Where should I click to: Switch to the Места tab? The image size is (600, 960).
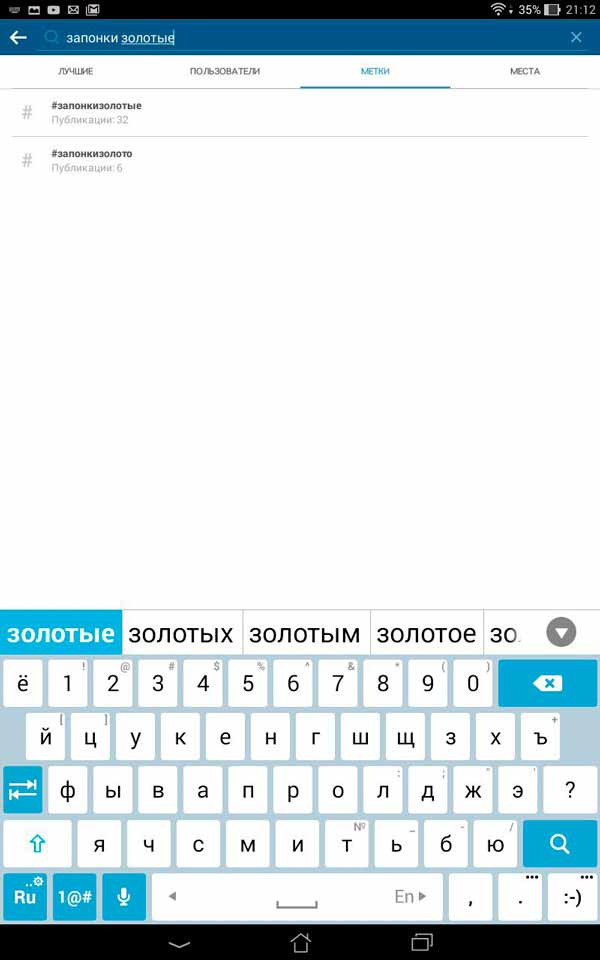(x=524, y=72)
